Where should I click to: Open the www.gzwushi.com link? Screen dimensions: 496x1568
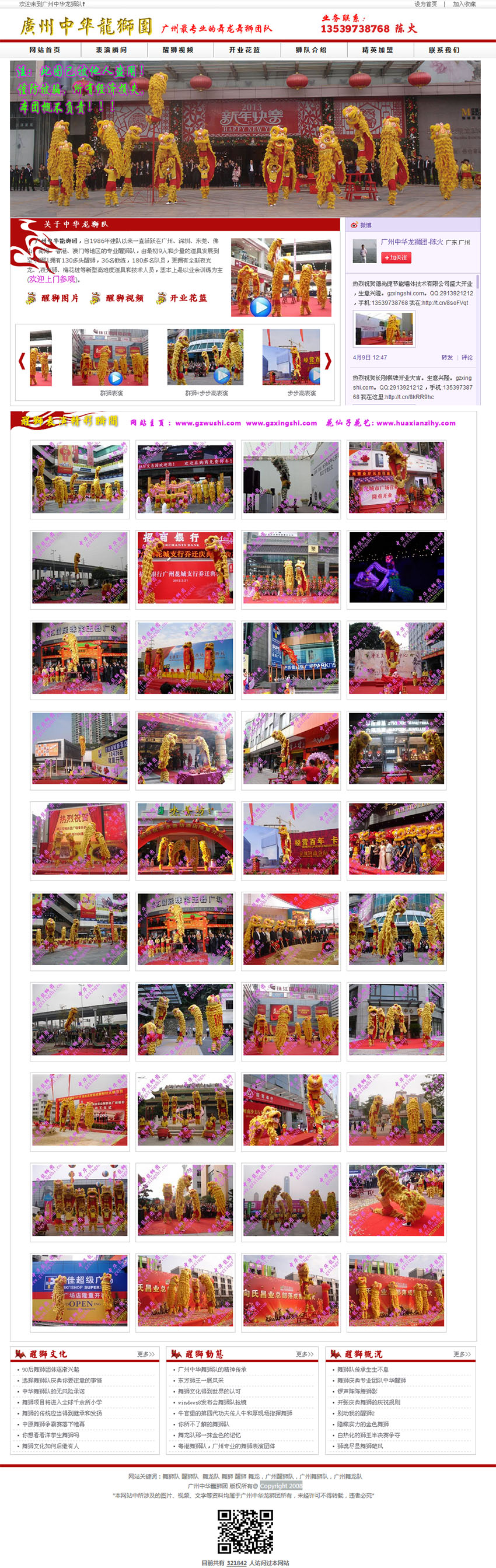[x=208, y=423]
